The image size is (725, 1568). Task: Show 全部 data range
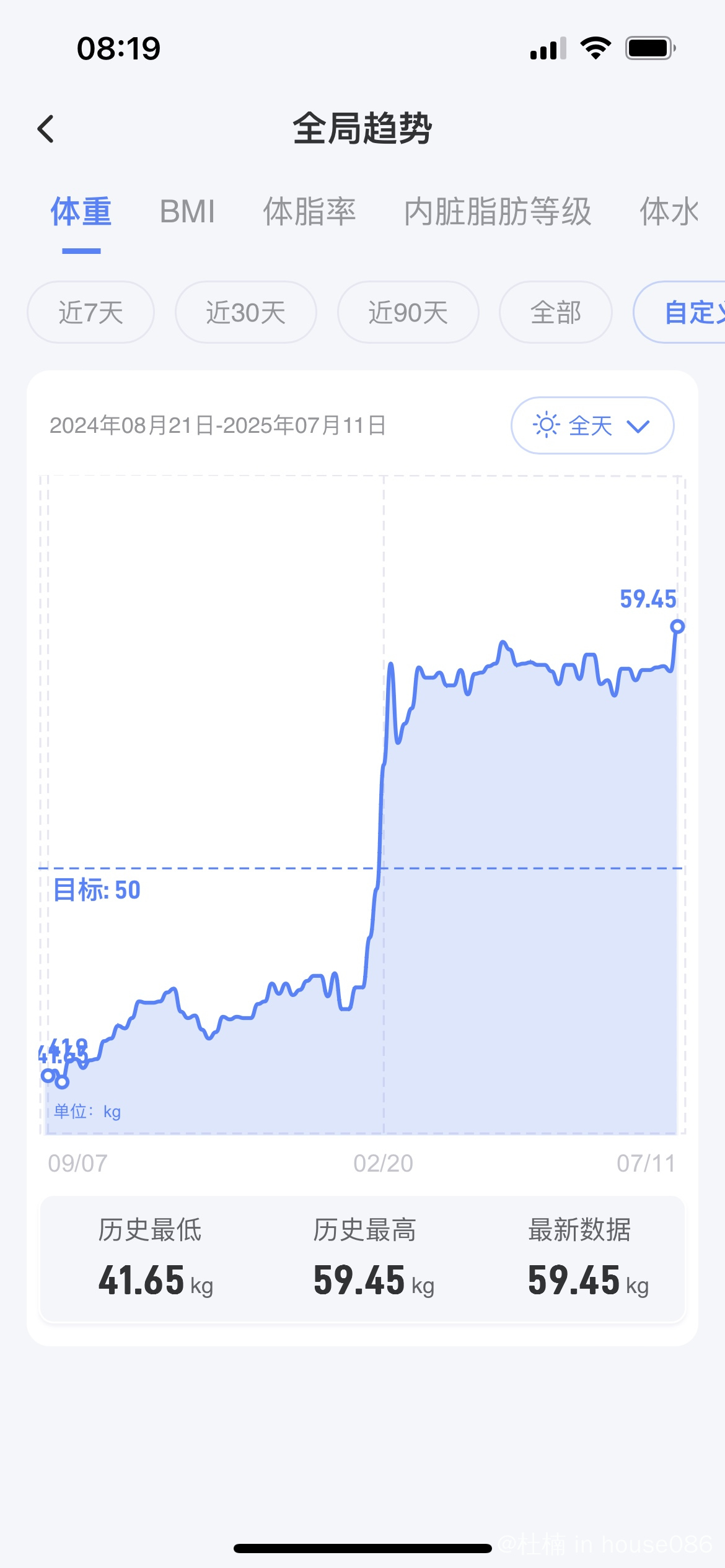556,312
